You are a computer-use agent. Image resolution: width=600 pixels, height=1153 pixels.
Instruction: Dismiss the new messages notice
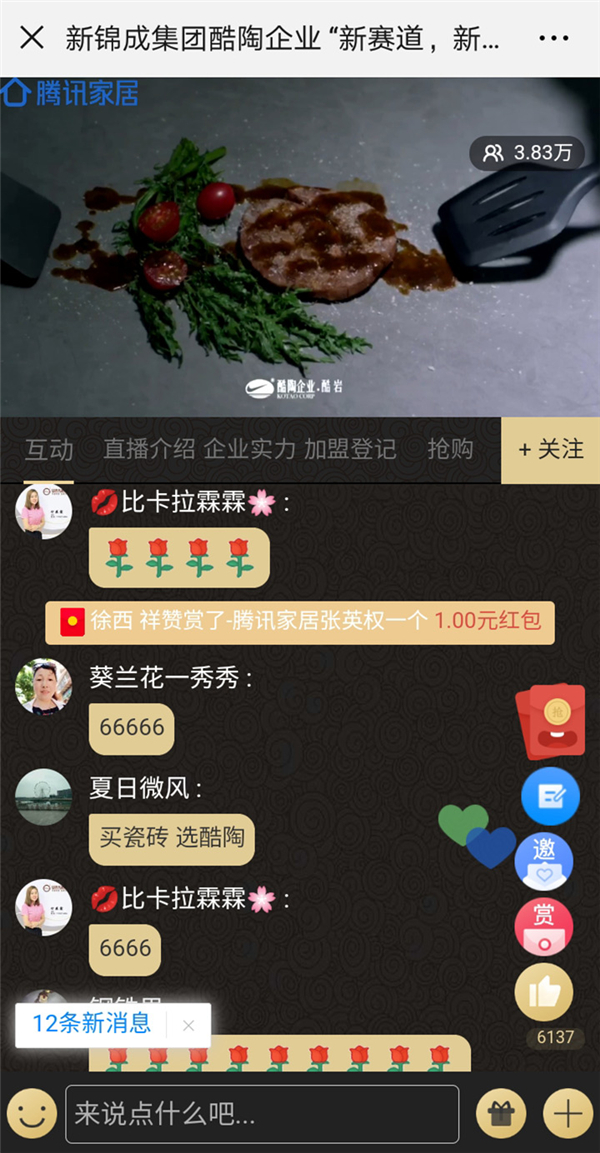[189, 1025]
